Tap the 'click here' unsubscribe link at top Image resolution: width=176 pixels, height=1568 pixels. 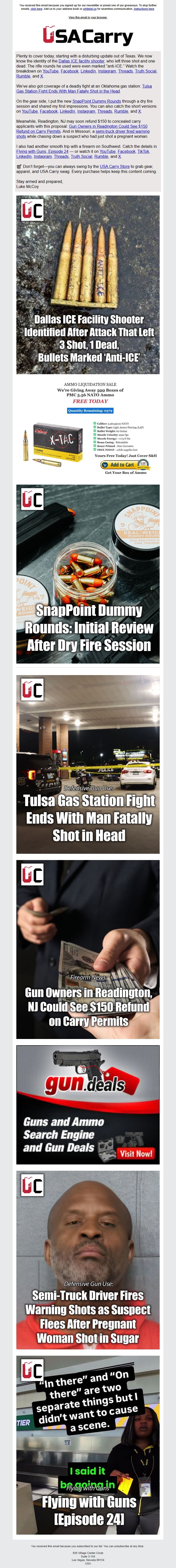(x=36, y=9)
